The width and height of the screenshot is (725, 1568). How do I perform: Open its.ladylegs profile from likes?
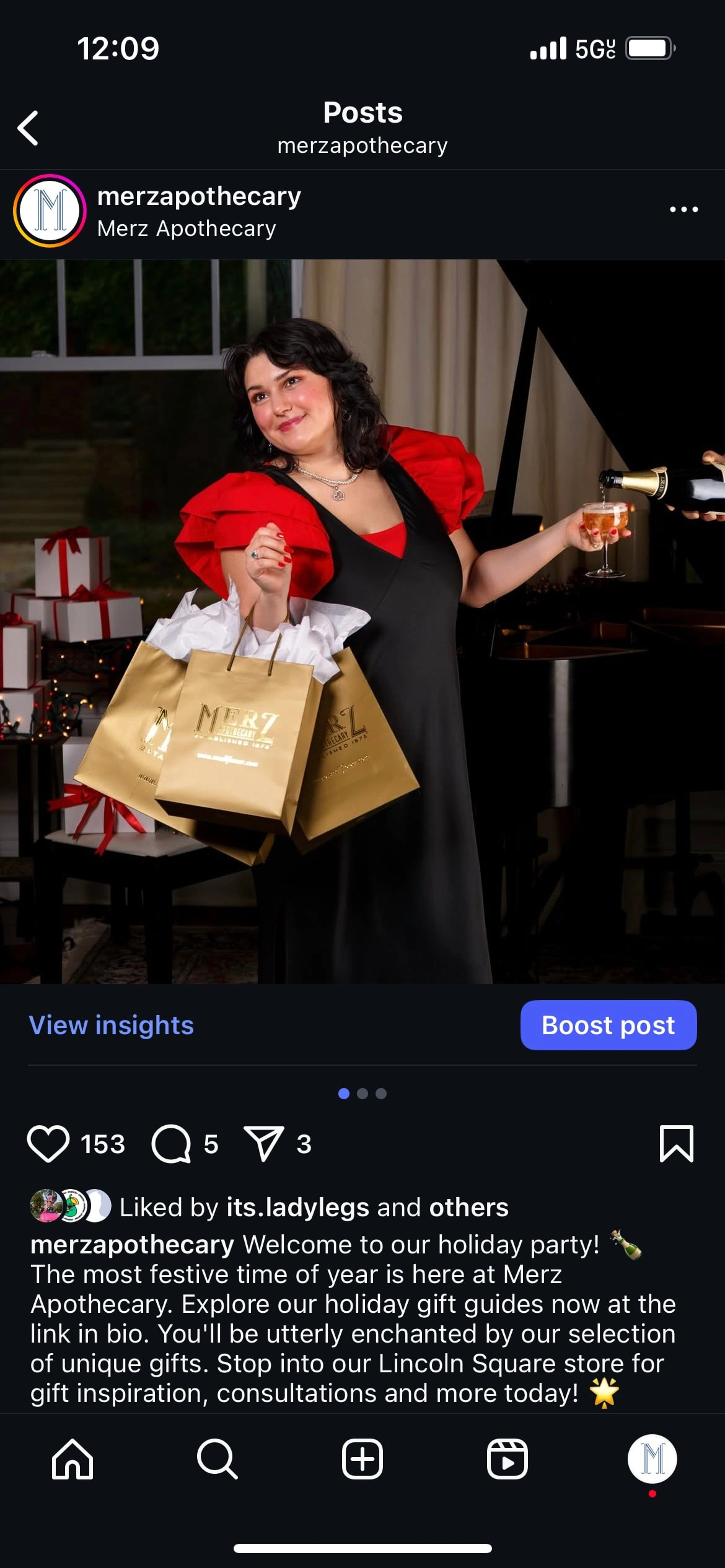pos(297,1208)
